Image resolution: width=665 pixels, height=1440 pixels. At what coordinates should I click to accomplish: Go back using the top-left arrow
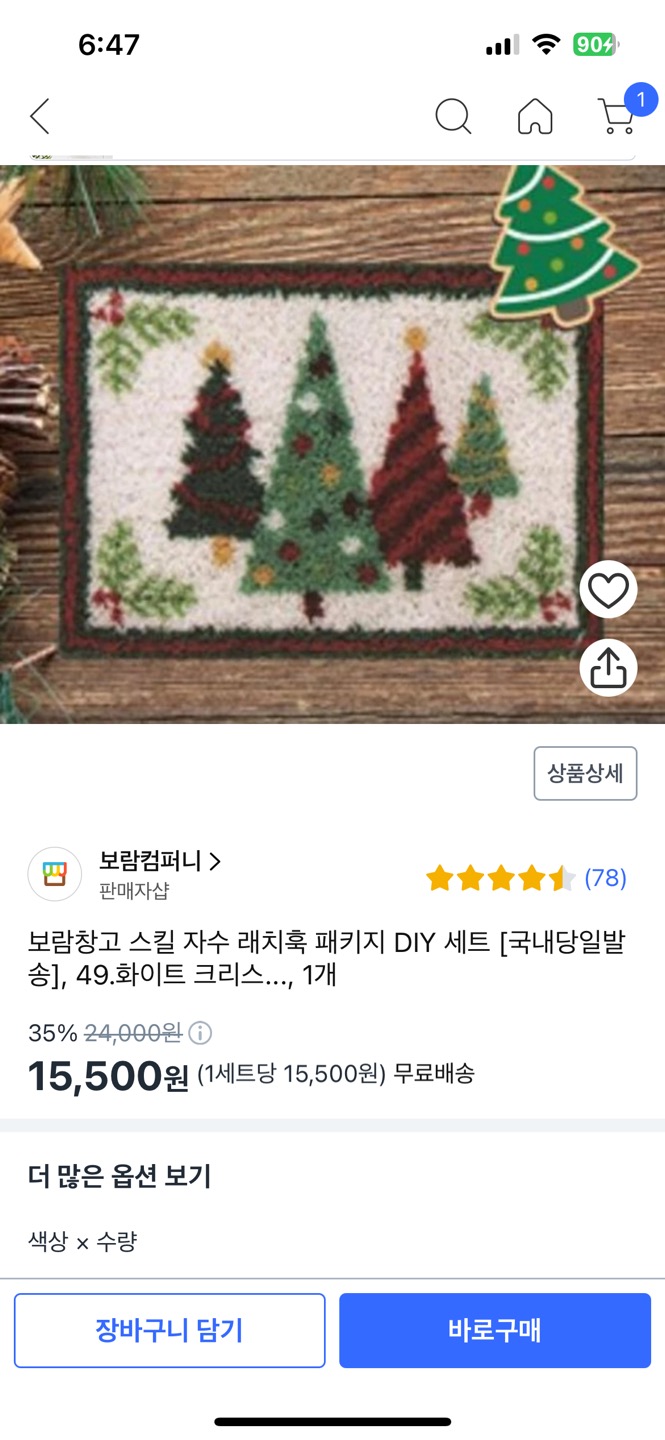(x=40, y=117)
